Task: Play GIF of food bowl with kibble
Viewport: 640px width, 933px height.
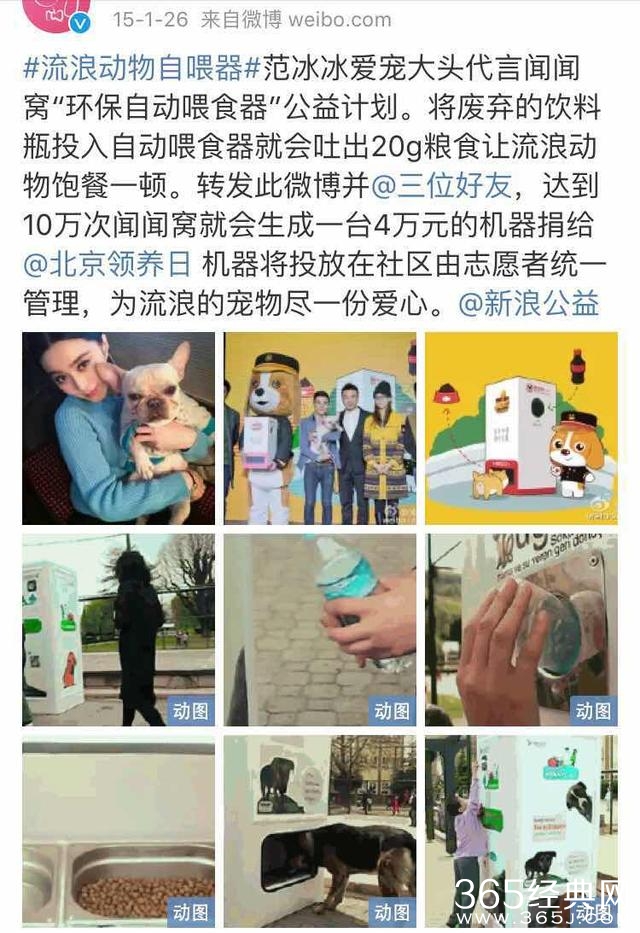Action: point(119,832)
